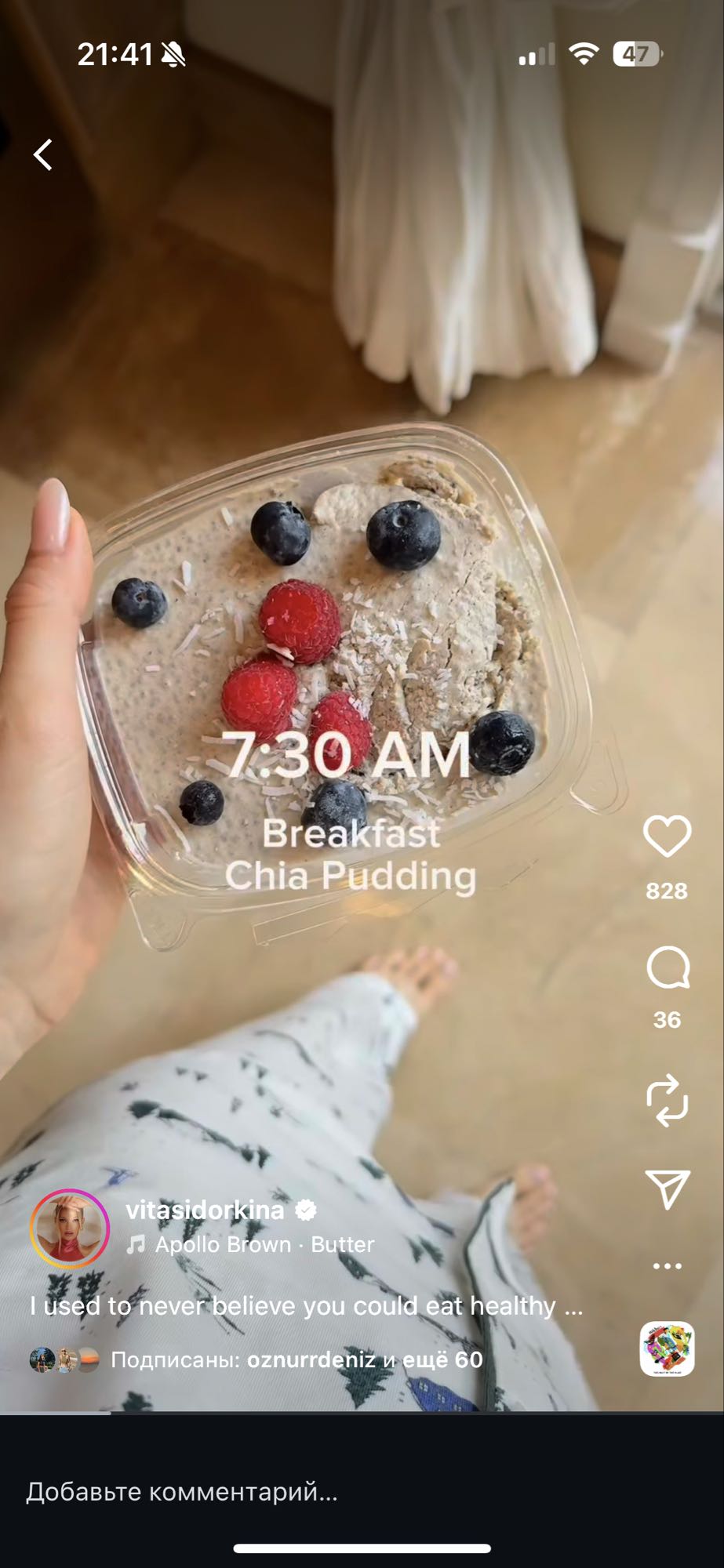Screen dimensions: 724x1568
Task: Tap the 'Добавьте комментарий' comment field
Action: point(182,1491)
